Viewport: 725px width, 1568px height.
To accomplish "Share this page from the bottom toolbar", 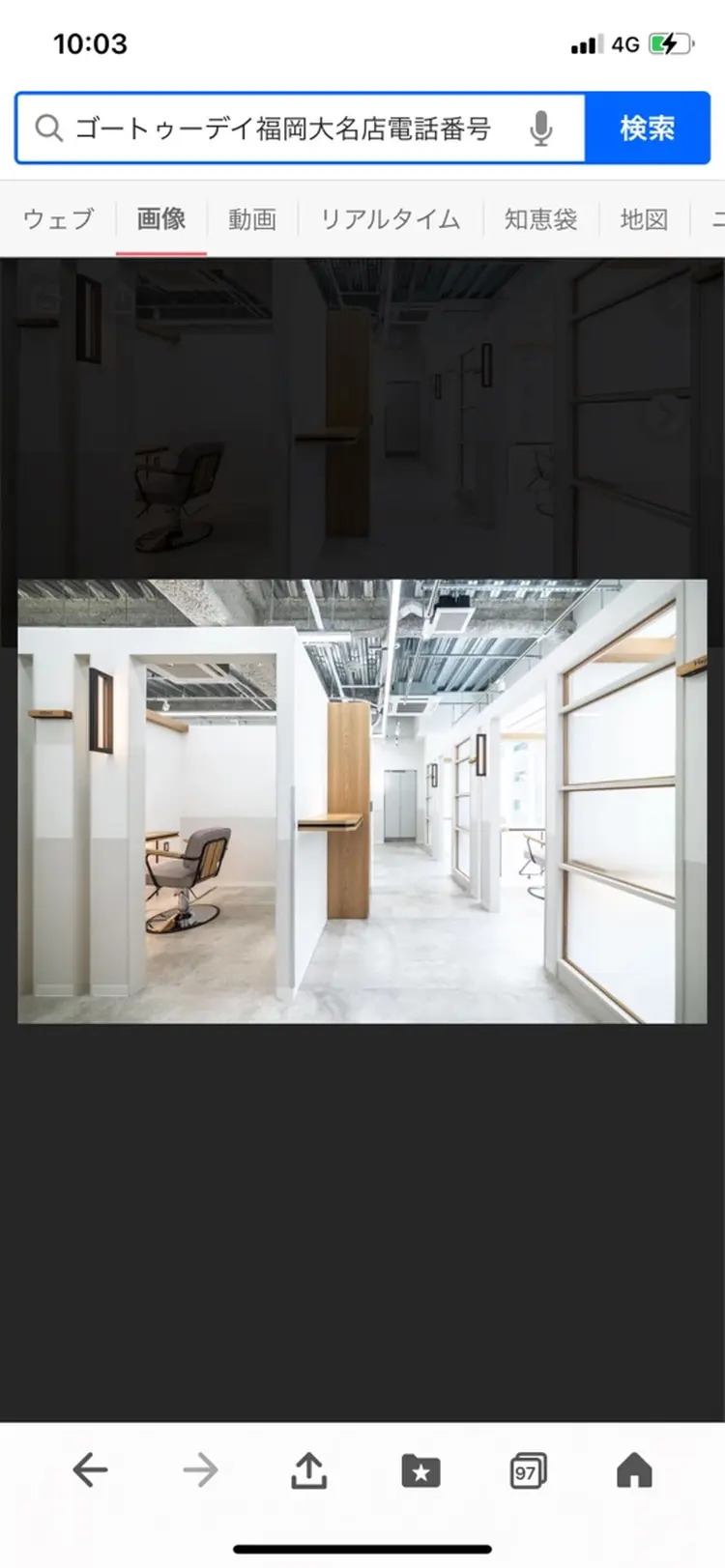I will (x=309, y=1470).
